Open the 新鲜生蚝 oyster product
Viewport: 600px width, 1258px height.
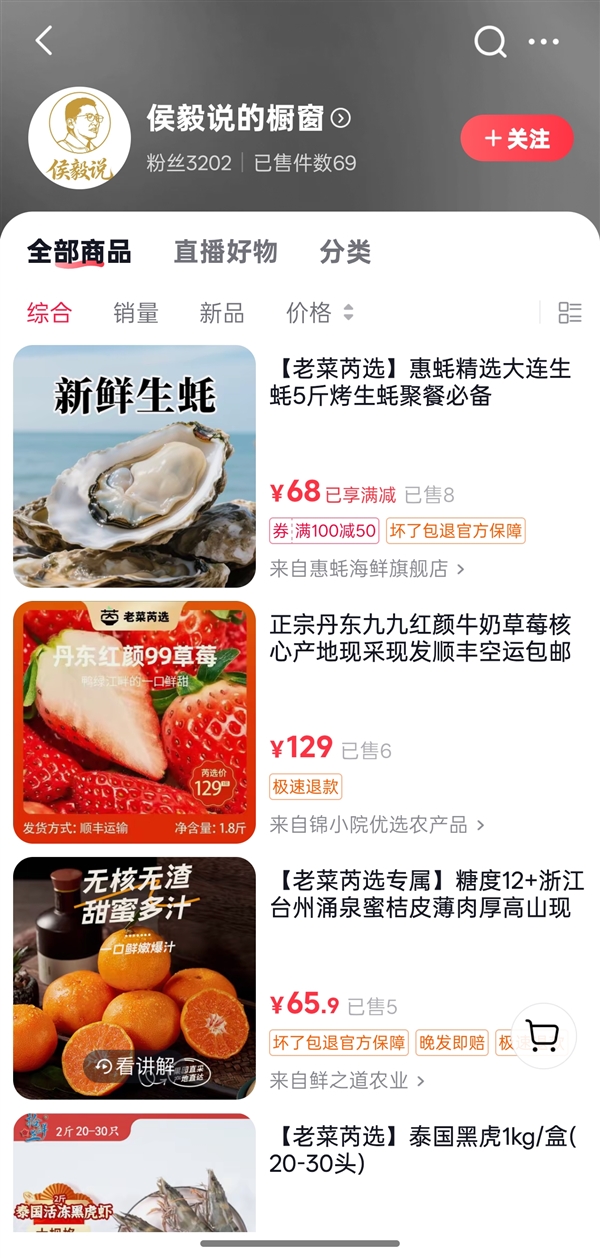pyautogui.click(x=134, y=466)
